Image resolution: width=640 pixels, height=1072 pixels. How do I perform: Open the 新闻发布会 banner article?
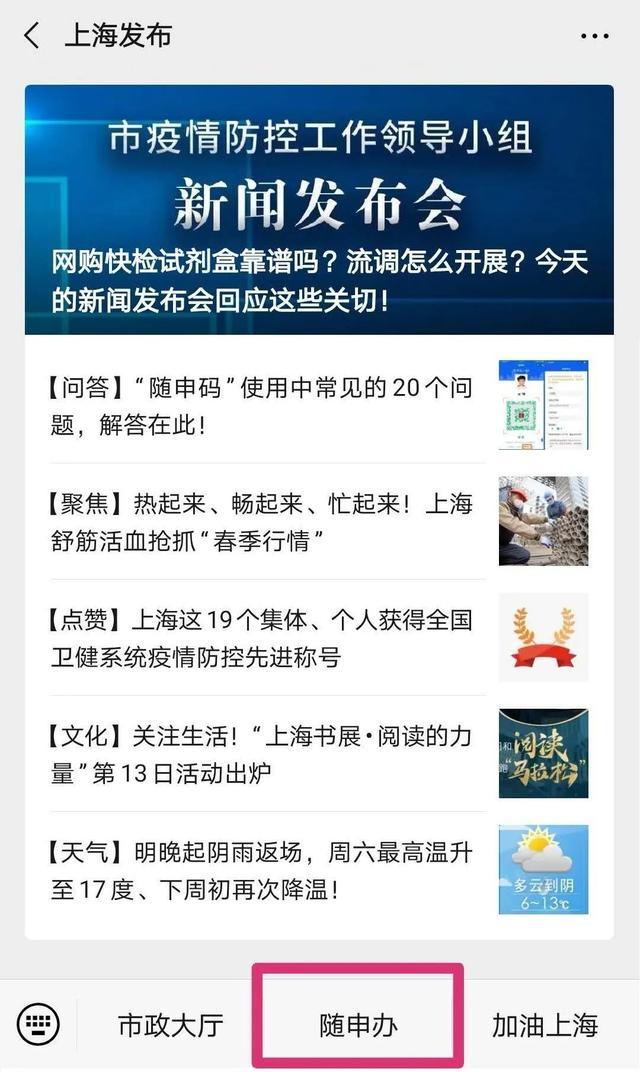[319, 209]
